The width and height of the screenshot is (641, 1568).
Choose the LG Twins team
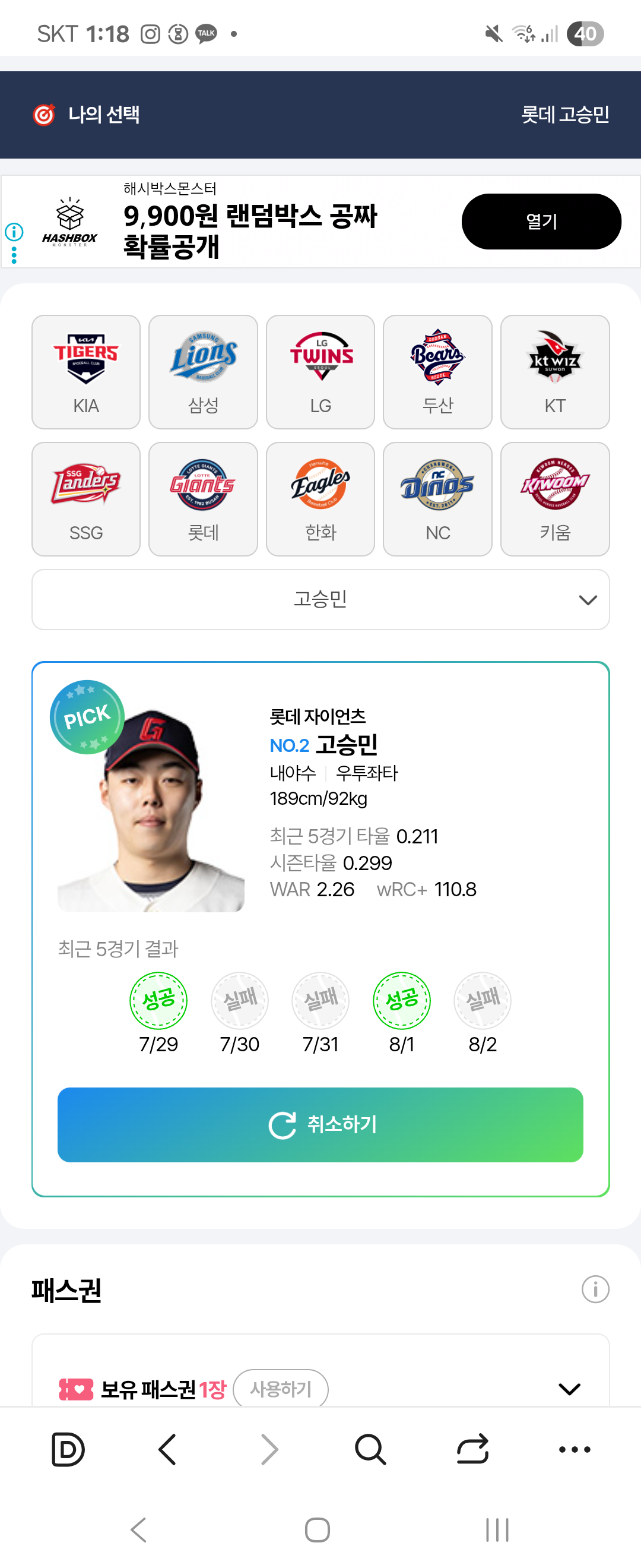320,371
